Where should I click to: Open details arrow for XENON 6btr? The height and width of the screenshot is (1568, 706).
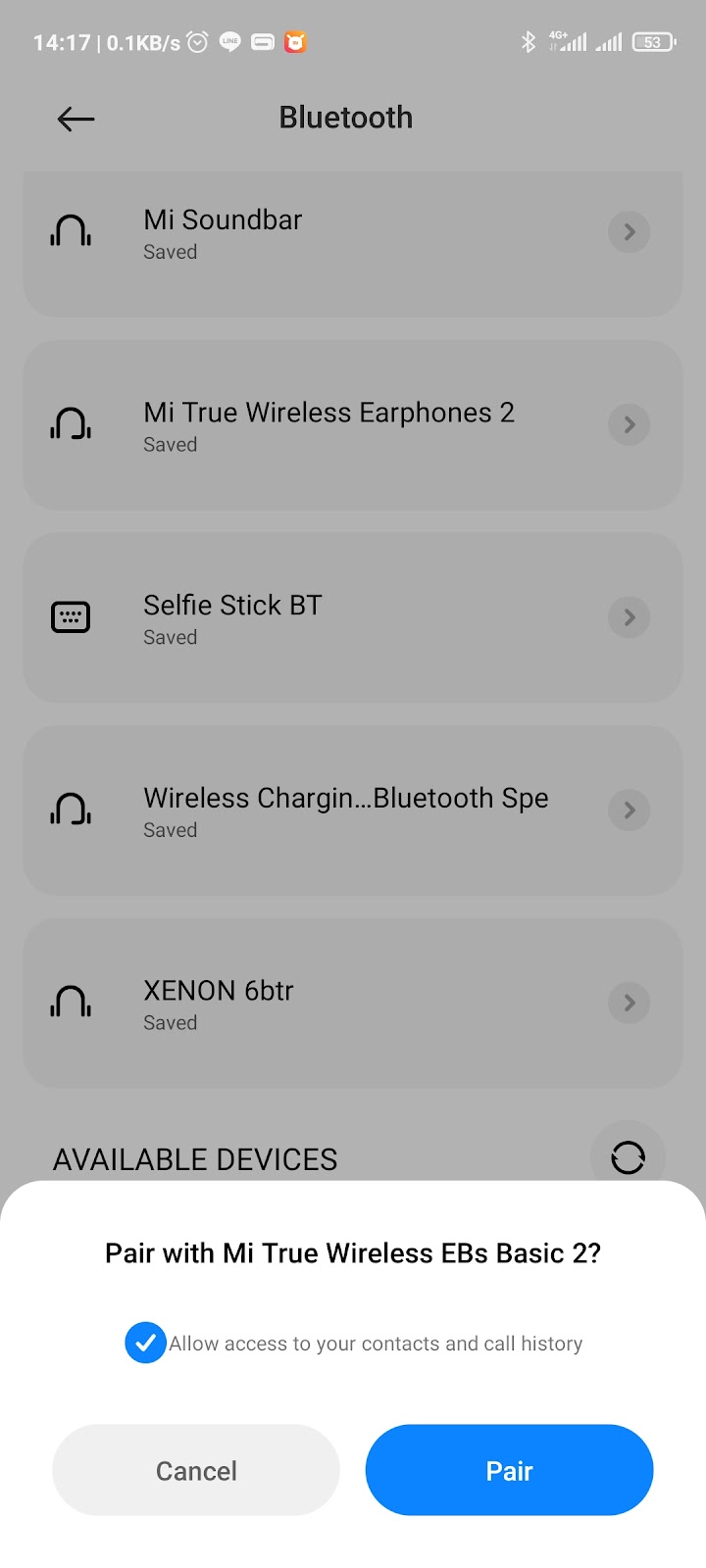pos(630,1003)
